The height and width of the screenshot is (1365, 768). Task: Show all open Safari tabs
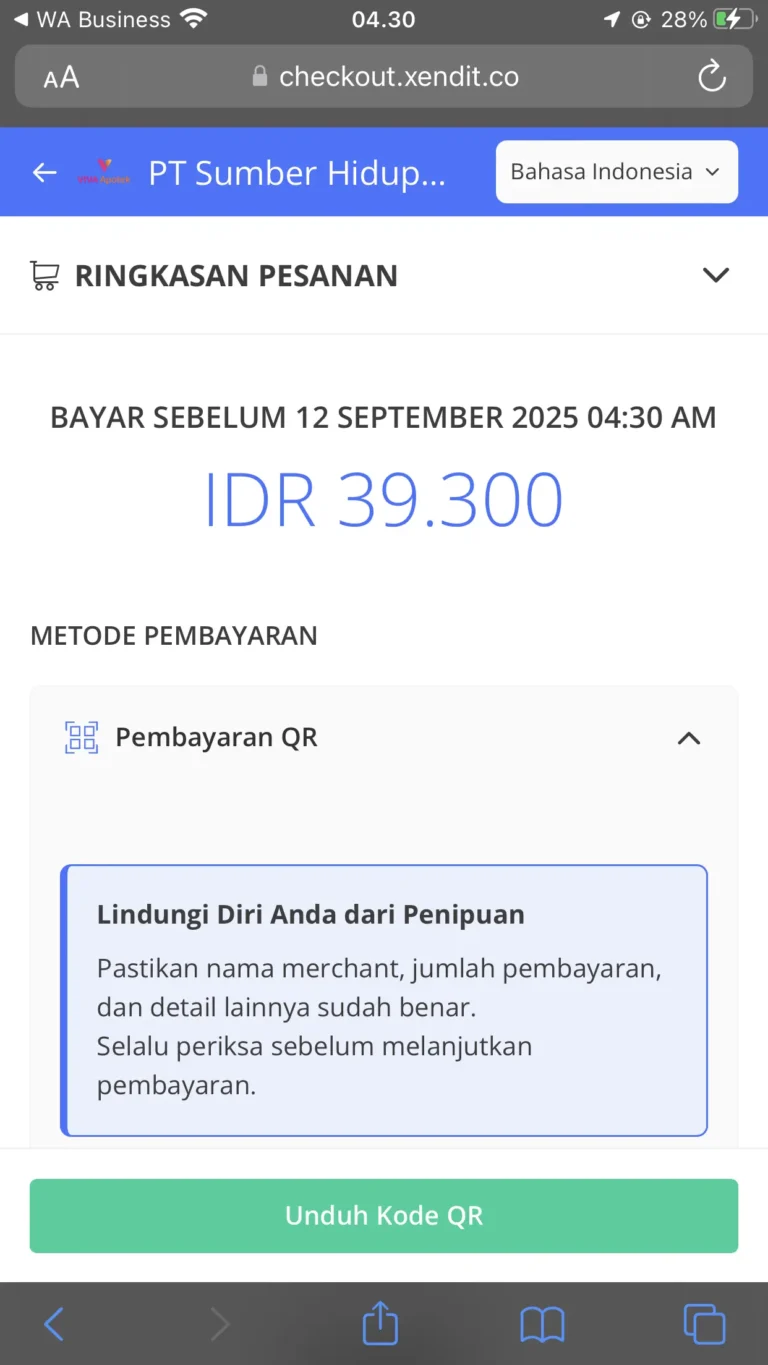pyautogui.click(x=704, y=1325)
